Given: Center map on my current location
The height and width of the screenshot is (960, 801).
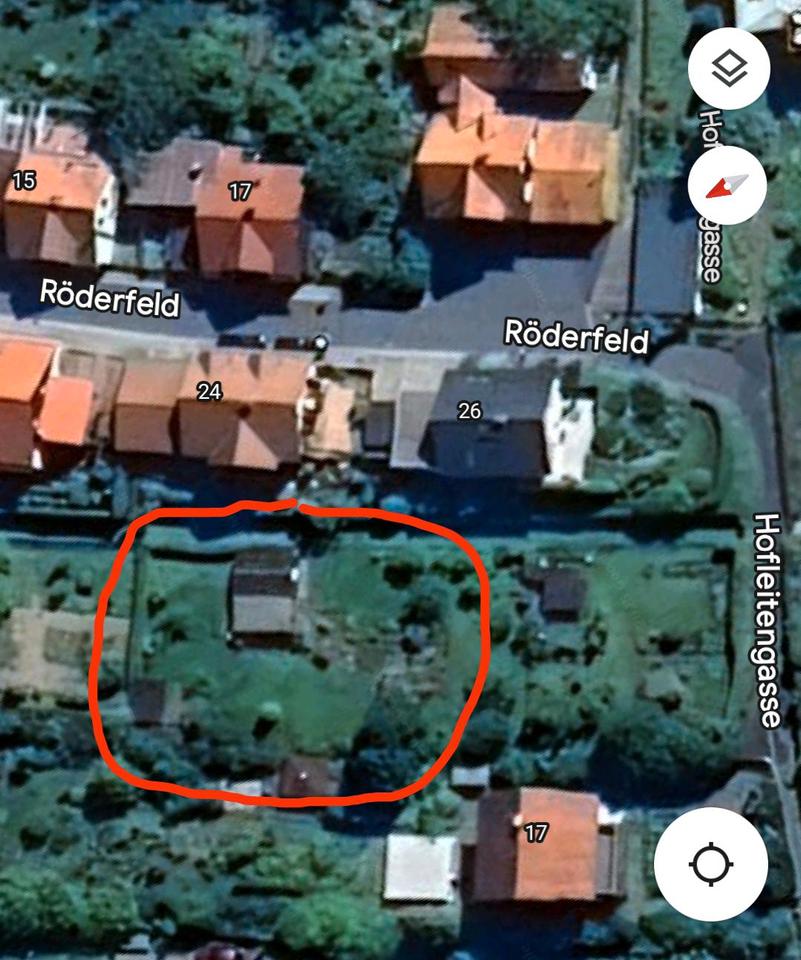Looking at the screenshot, I should (710, 864).
